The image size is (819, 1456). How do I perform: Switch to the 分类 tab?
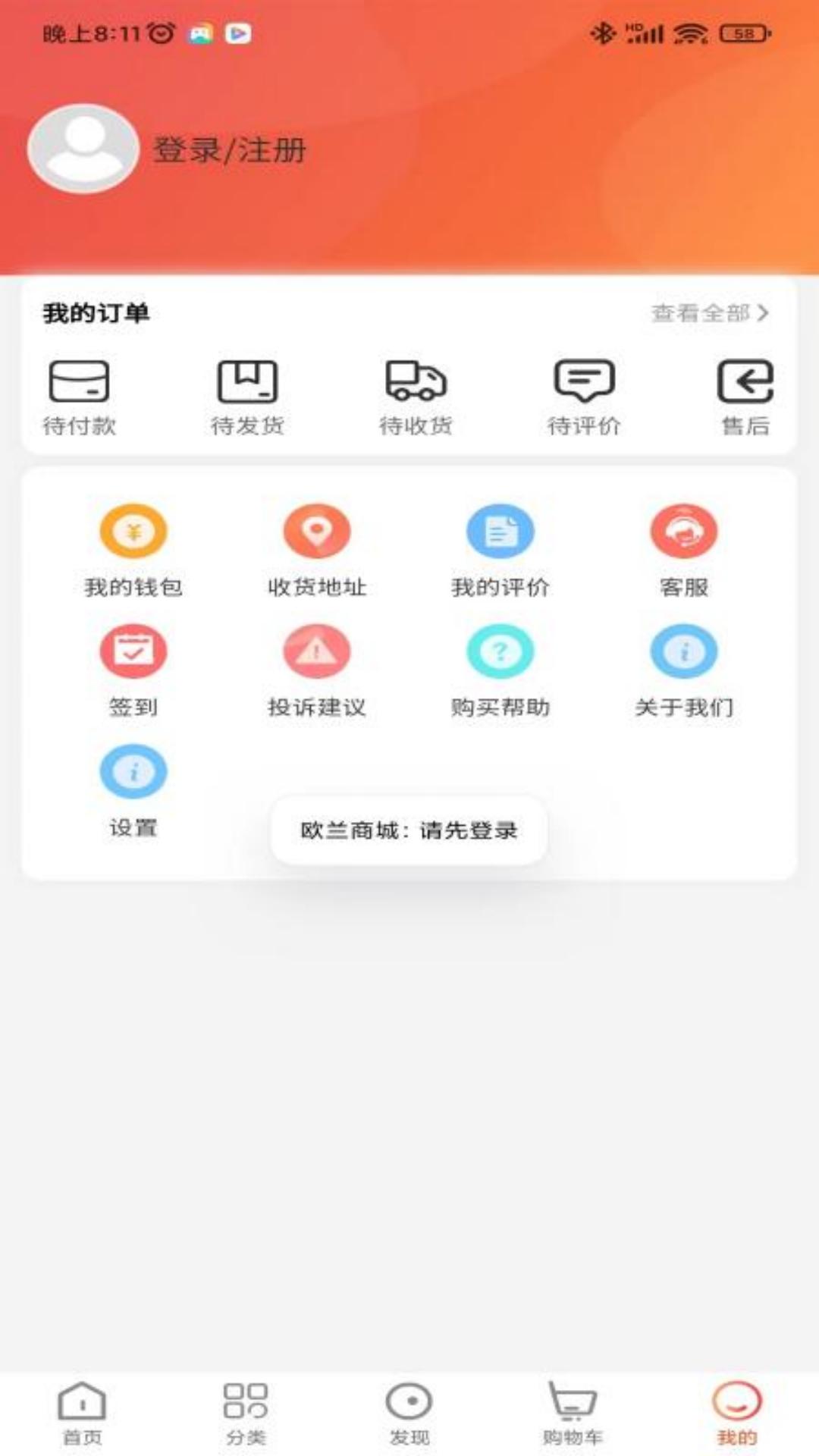[x=246, y=1414]
